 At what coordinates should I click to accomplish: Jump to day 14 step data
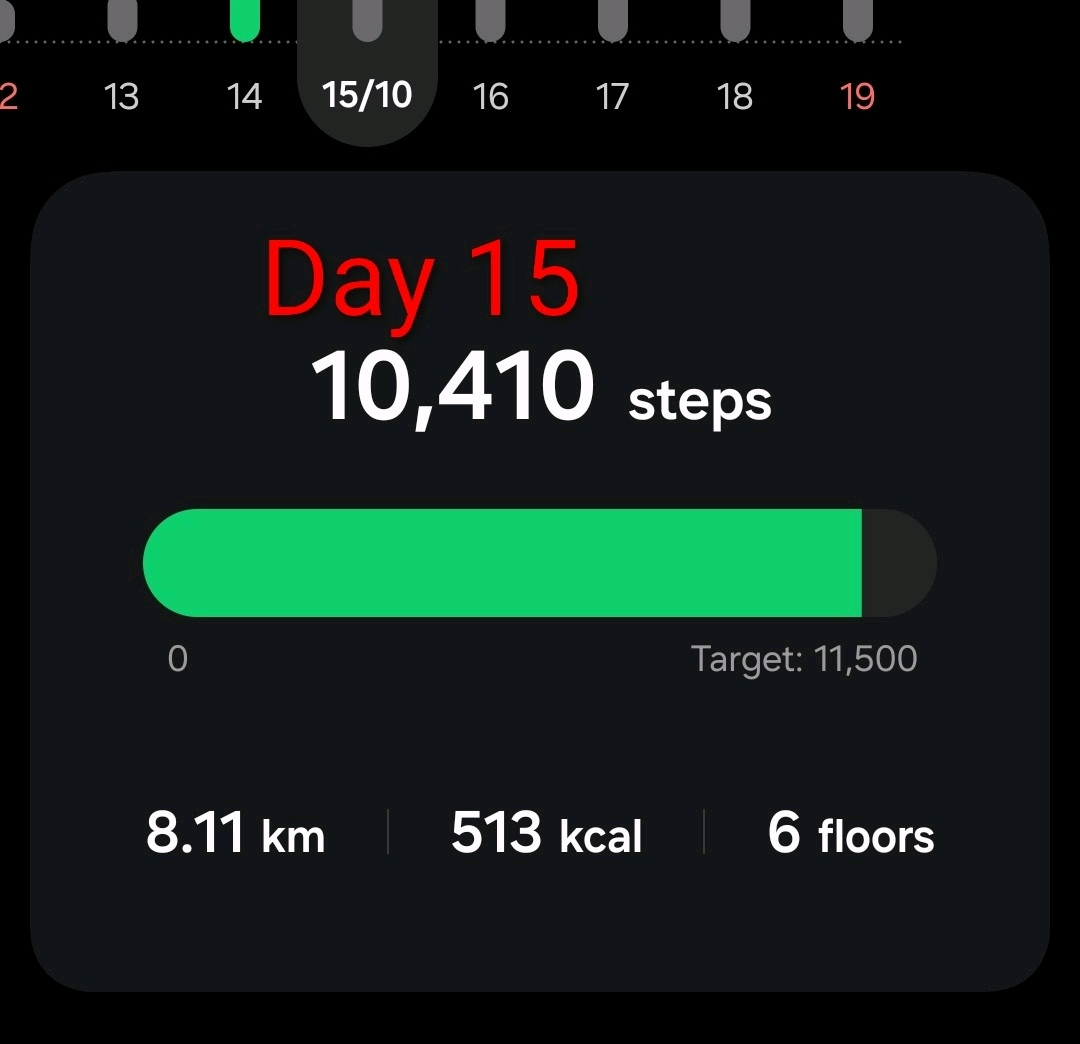coord(244,96)
